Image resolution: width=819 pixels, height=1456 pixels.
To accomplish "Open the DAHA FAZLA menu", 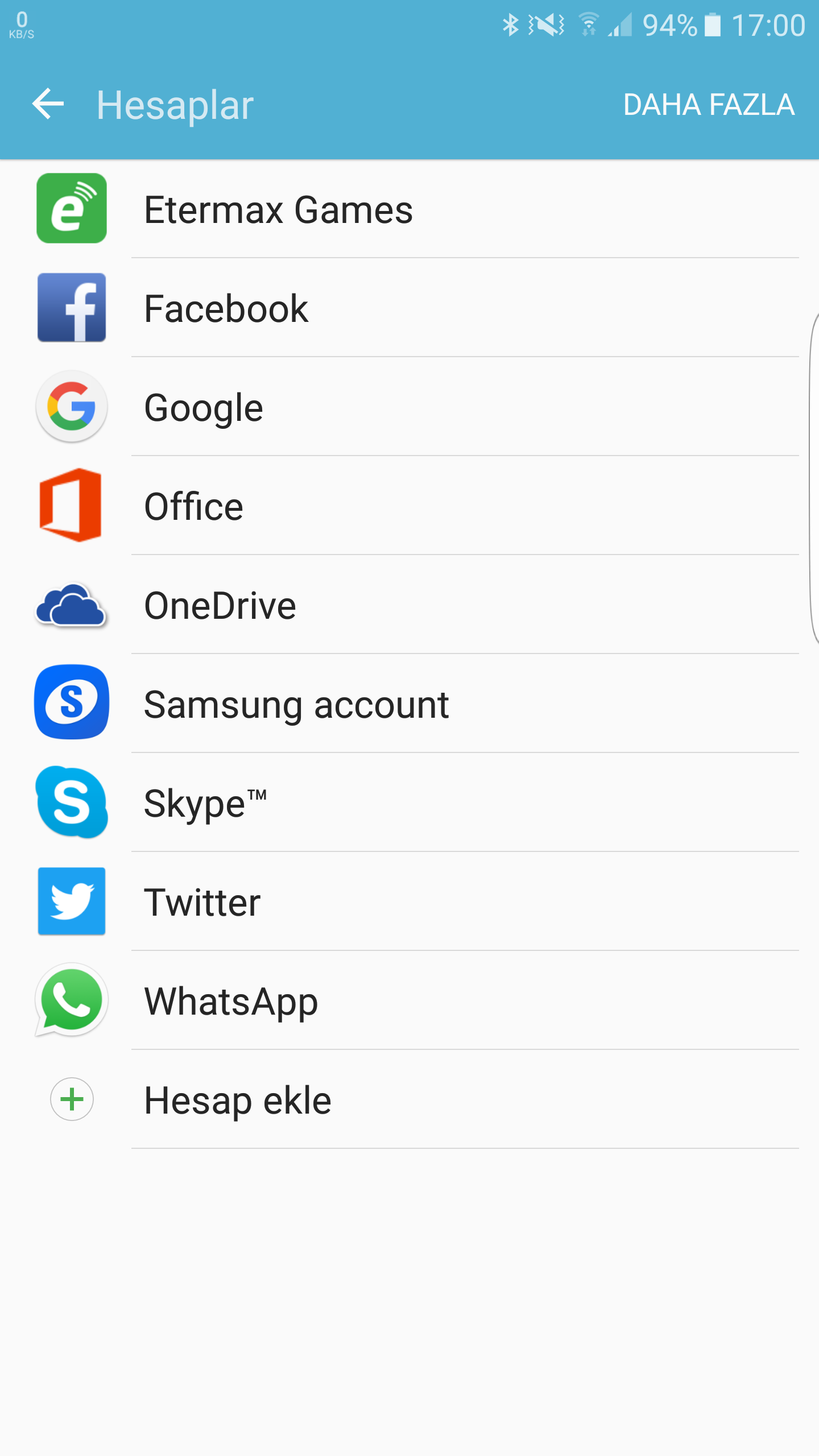I will coord(709,105).
